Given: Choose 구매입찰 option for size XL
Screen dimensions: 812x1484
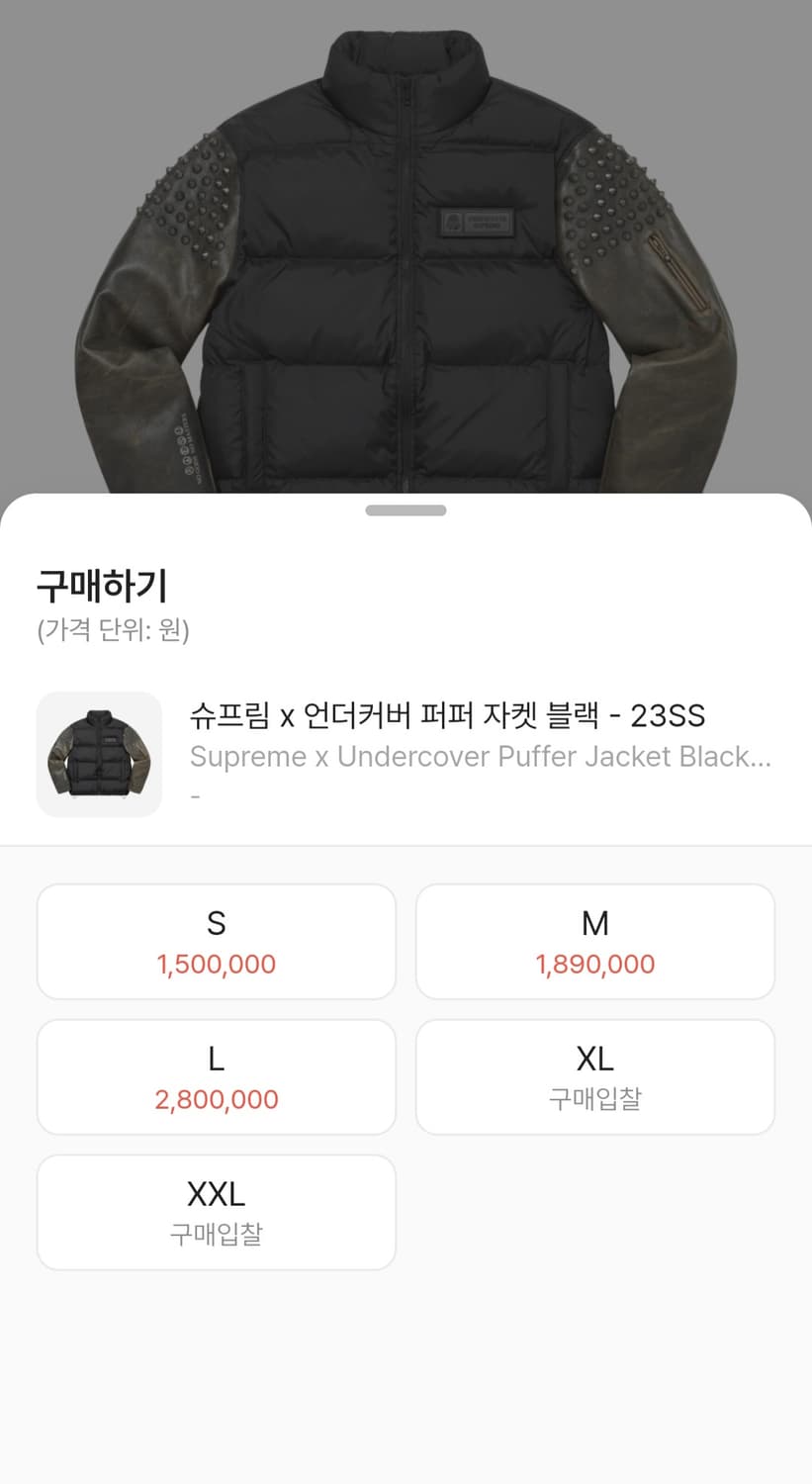Looking at the screenshot, I should tap(594, 1076).
